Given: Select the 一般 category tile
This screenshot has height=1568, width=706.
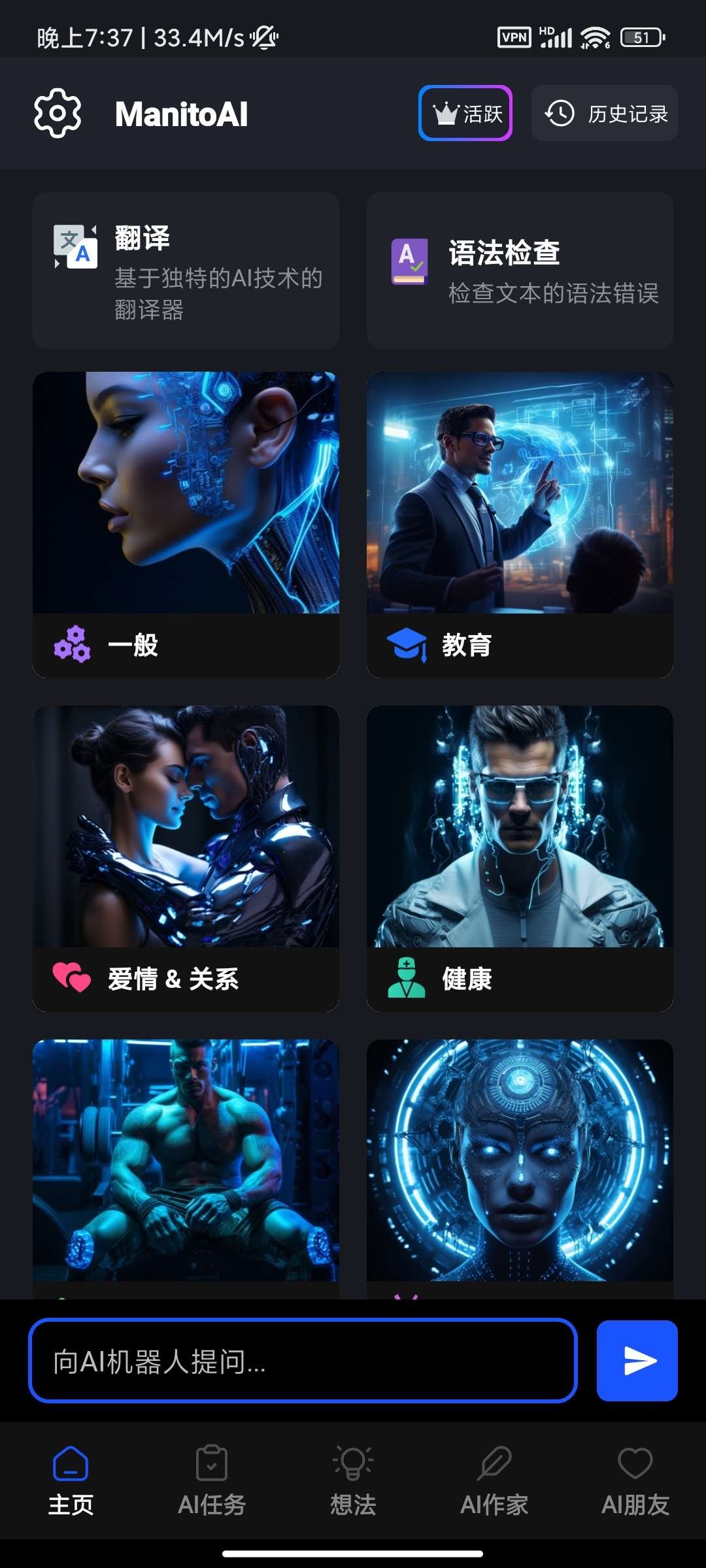Looking at the screenshot, I should pos(186,525).
